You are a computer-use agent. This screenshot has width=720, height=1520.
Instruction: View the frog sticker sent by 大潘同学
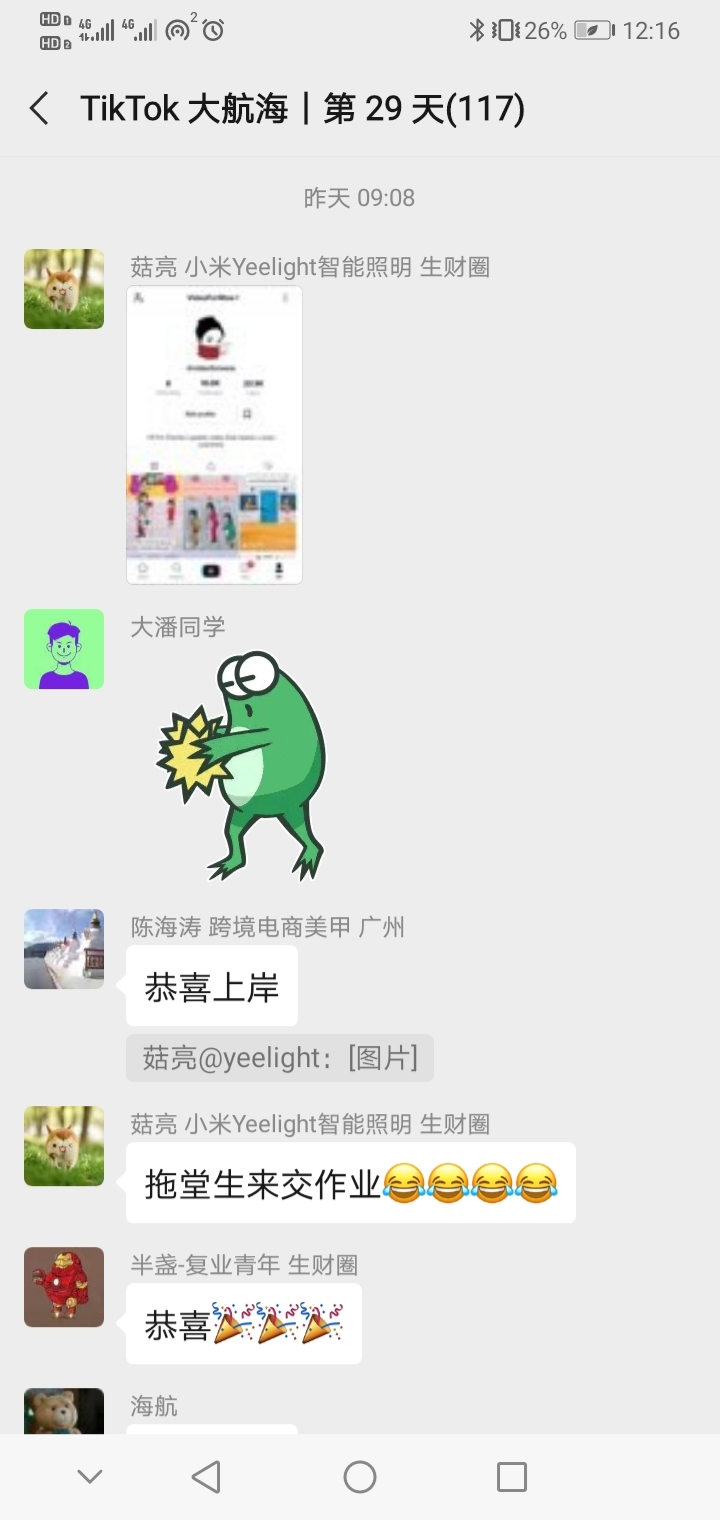click(x=242, y=765)
